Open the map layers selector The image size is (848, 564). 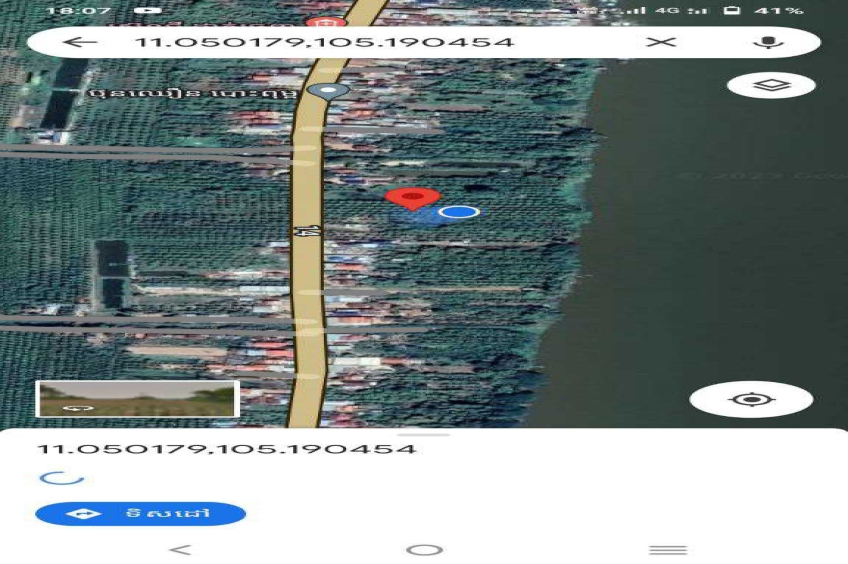click(770, 86)
